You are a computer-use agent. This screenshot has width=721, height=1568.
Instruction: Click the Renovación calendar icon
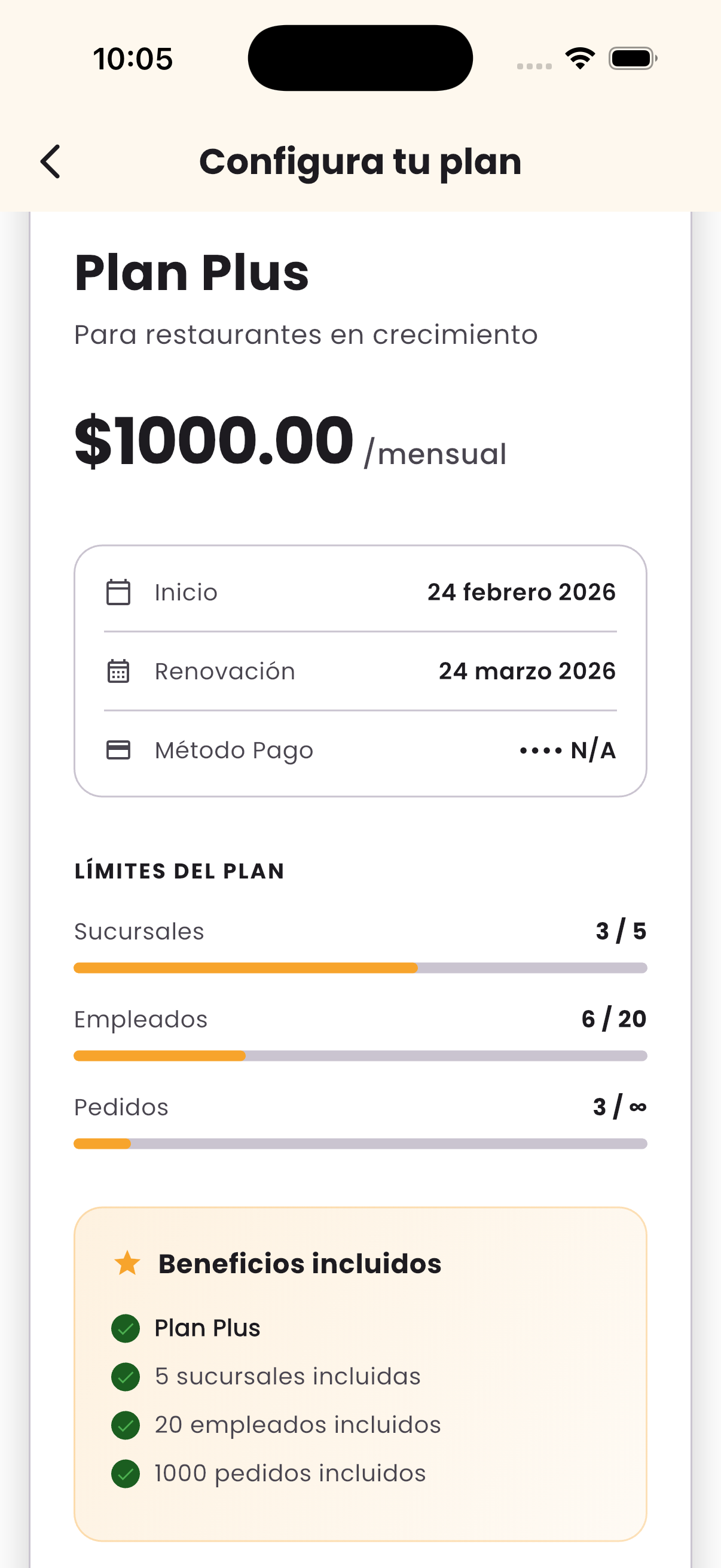(119, 671)
